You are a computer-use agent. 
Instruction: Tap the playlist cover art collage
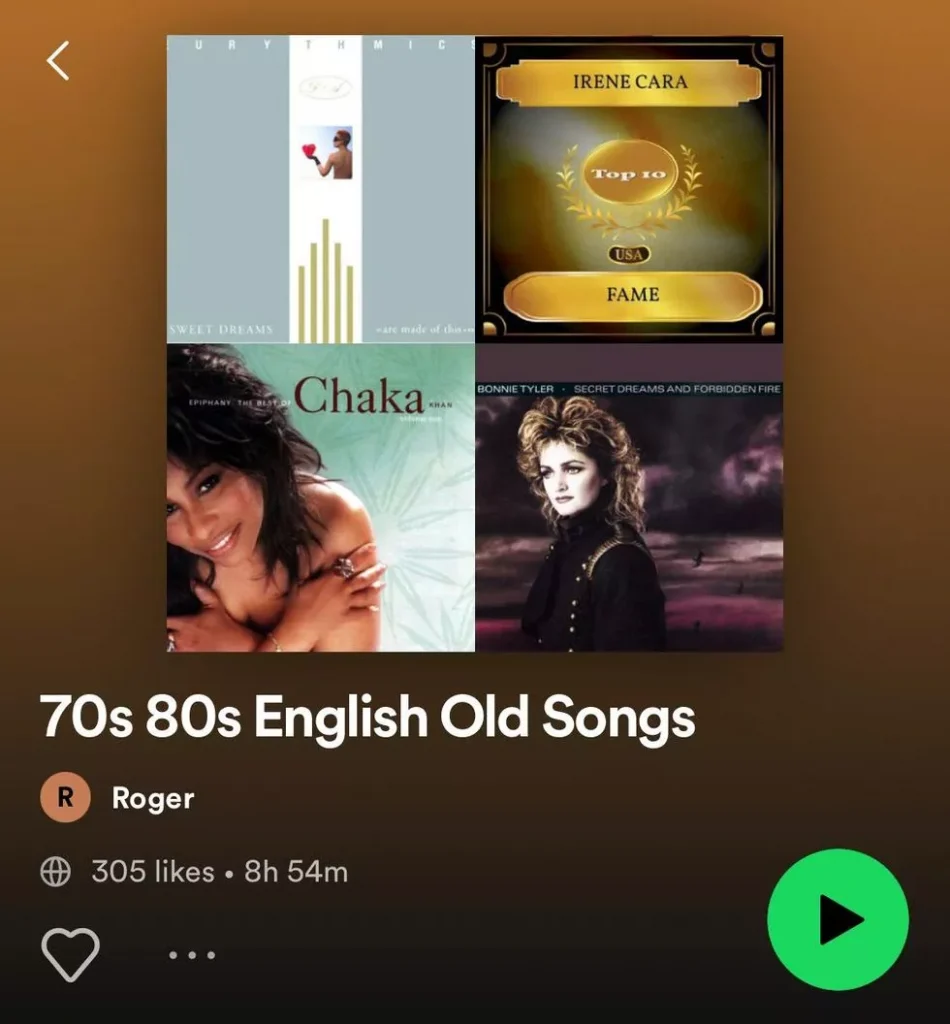point(475,343)
